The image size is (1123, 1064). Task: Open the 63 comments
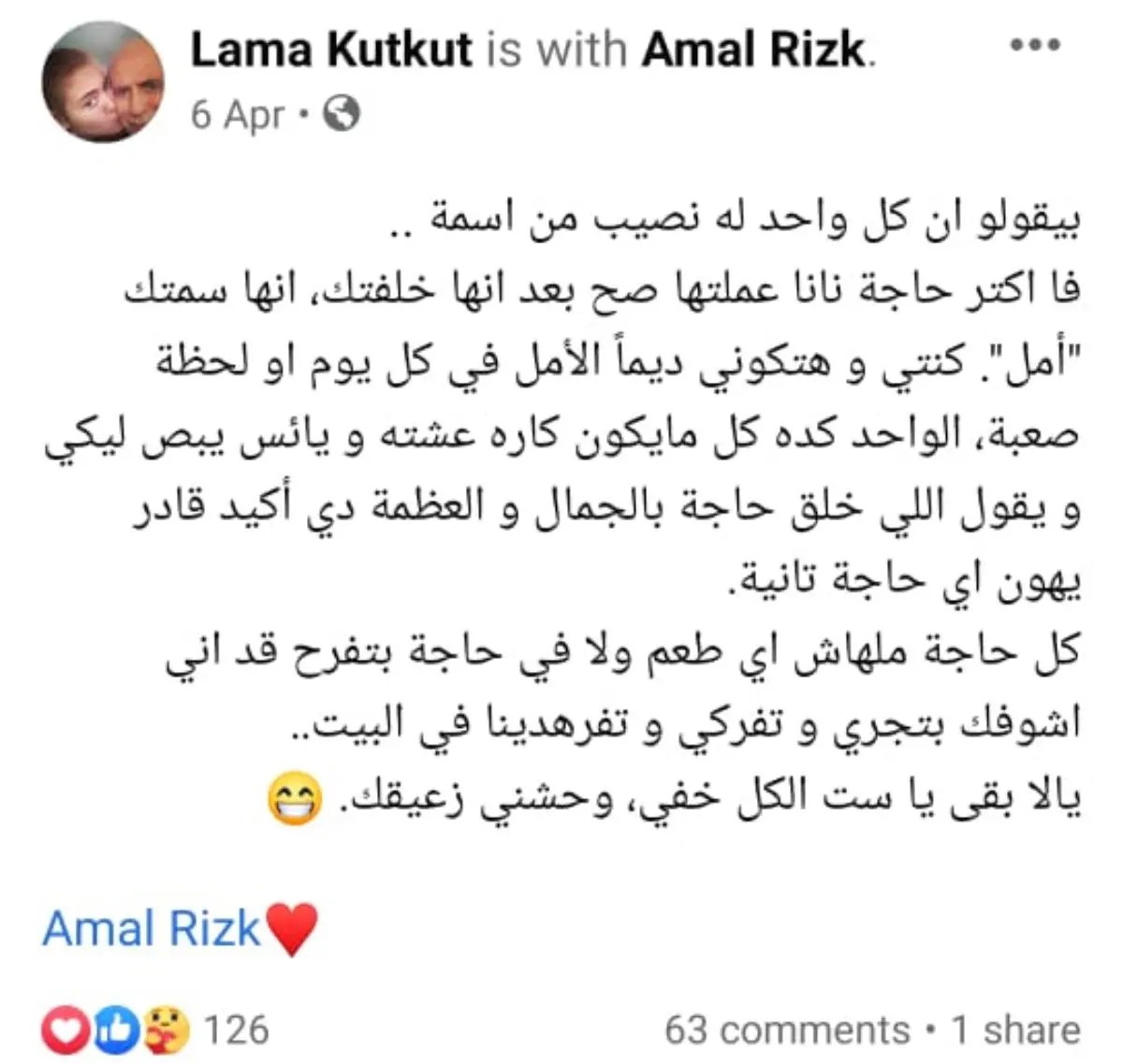click(787, 1030)
